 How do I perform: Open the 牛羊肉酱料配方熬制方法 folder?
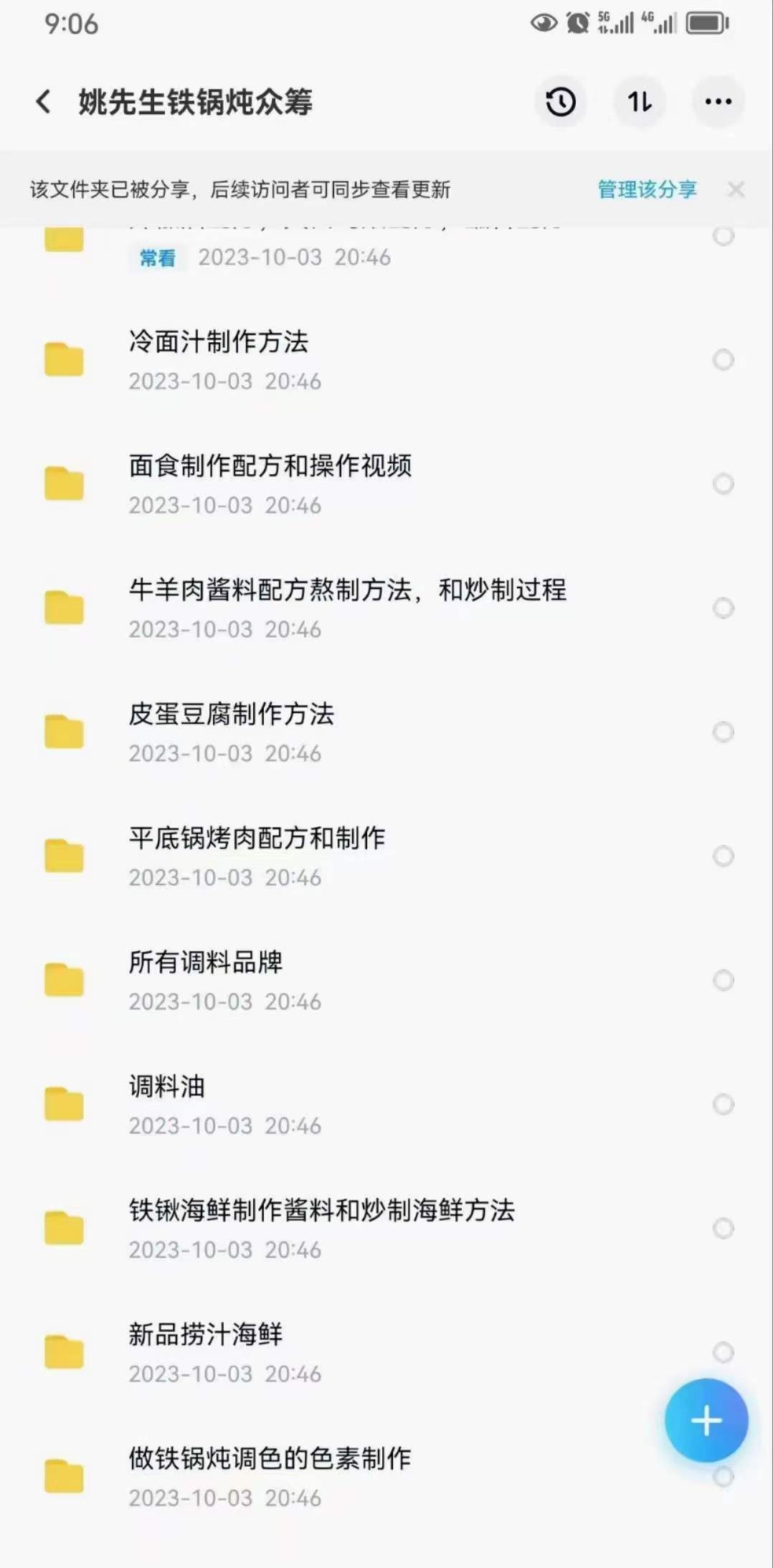pyautogui.click(x=347, y=590)
